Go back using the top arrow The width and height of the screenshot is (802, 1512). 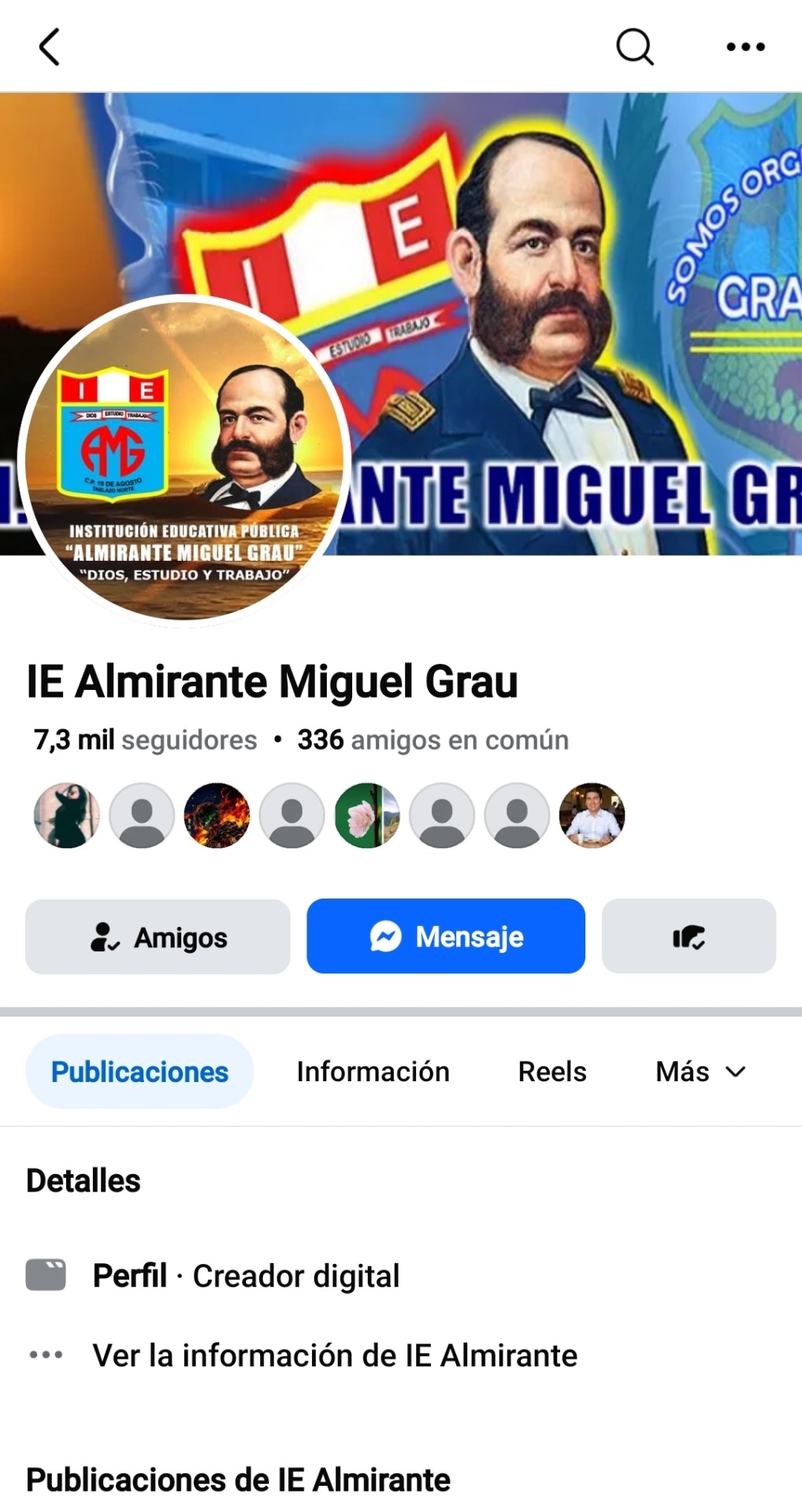coord(49,47)
